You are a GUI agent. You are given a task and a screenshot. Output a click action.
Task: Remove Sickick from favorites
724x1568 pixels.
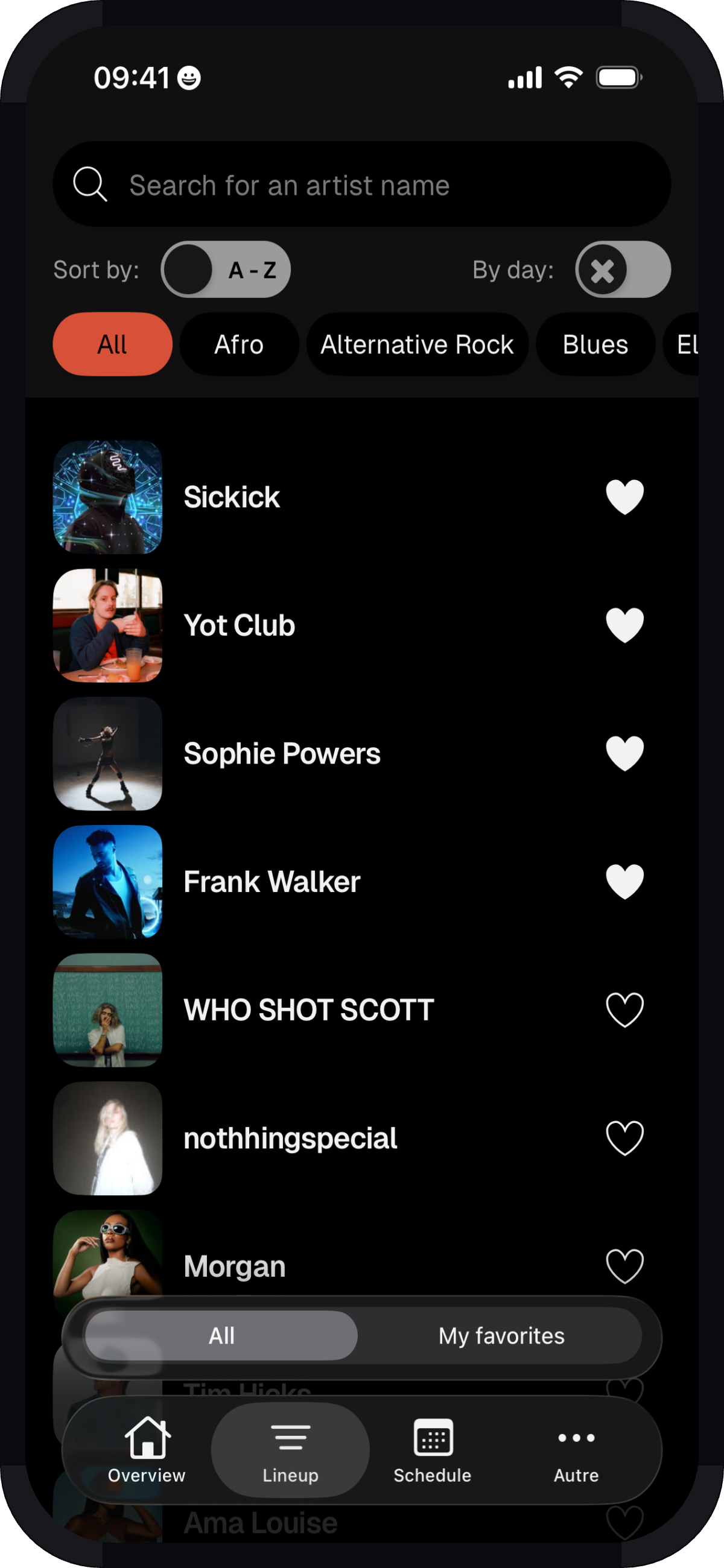(x=624, y=497)
